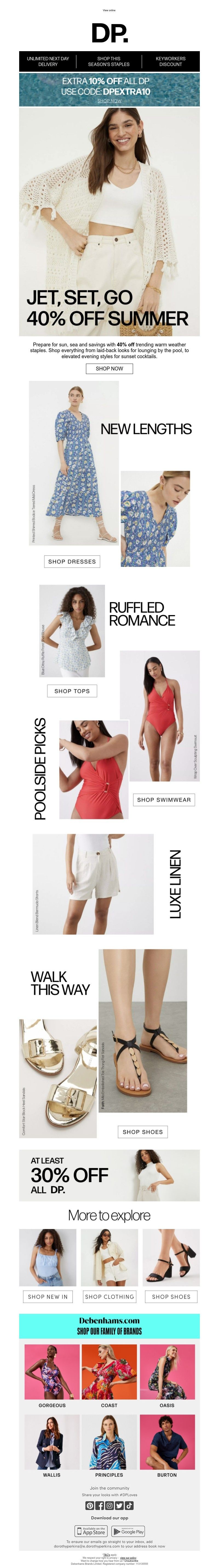
Task: Tap the Shop New In button
Action: [47, 1297]
